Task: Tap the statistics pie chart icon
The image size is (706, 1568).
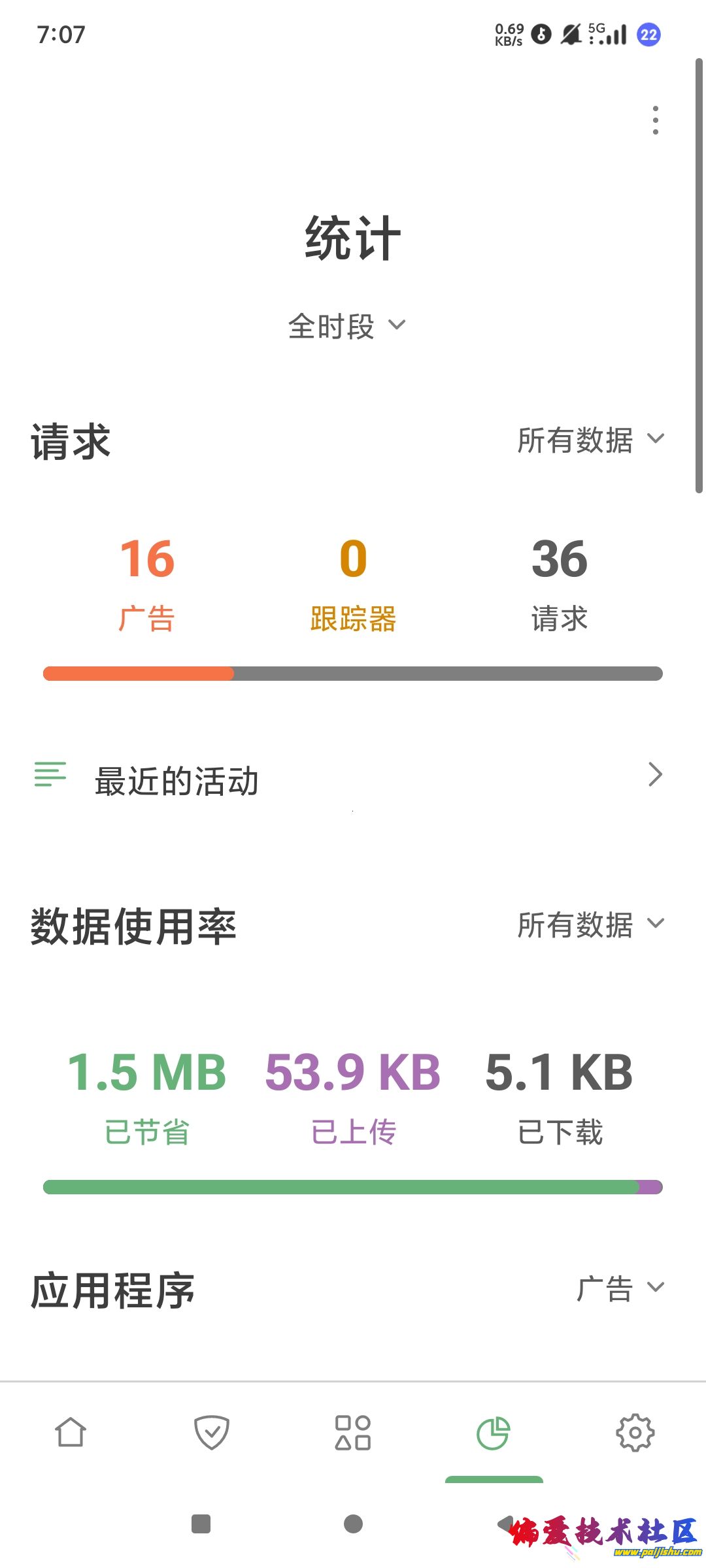Action: coord(494,1432)
